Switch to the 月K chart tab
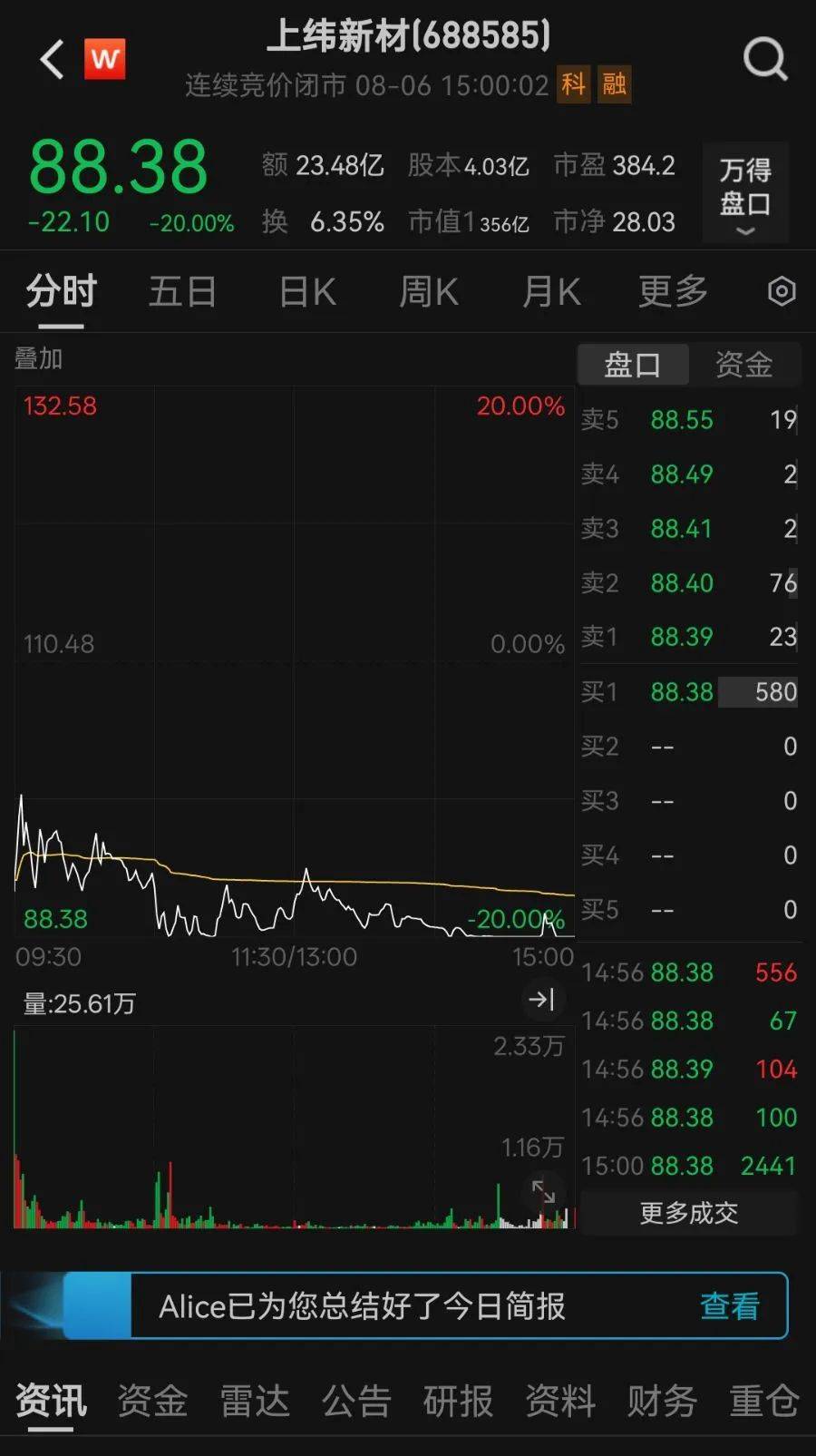816x1456 pixels. coord(549,291)
